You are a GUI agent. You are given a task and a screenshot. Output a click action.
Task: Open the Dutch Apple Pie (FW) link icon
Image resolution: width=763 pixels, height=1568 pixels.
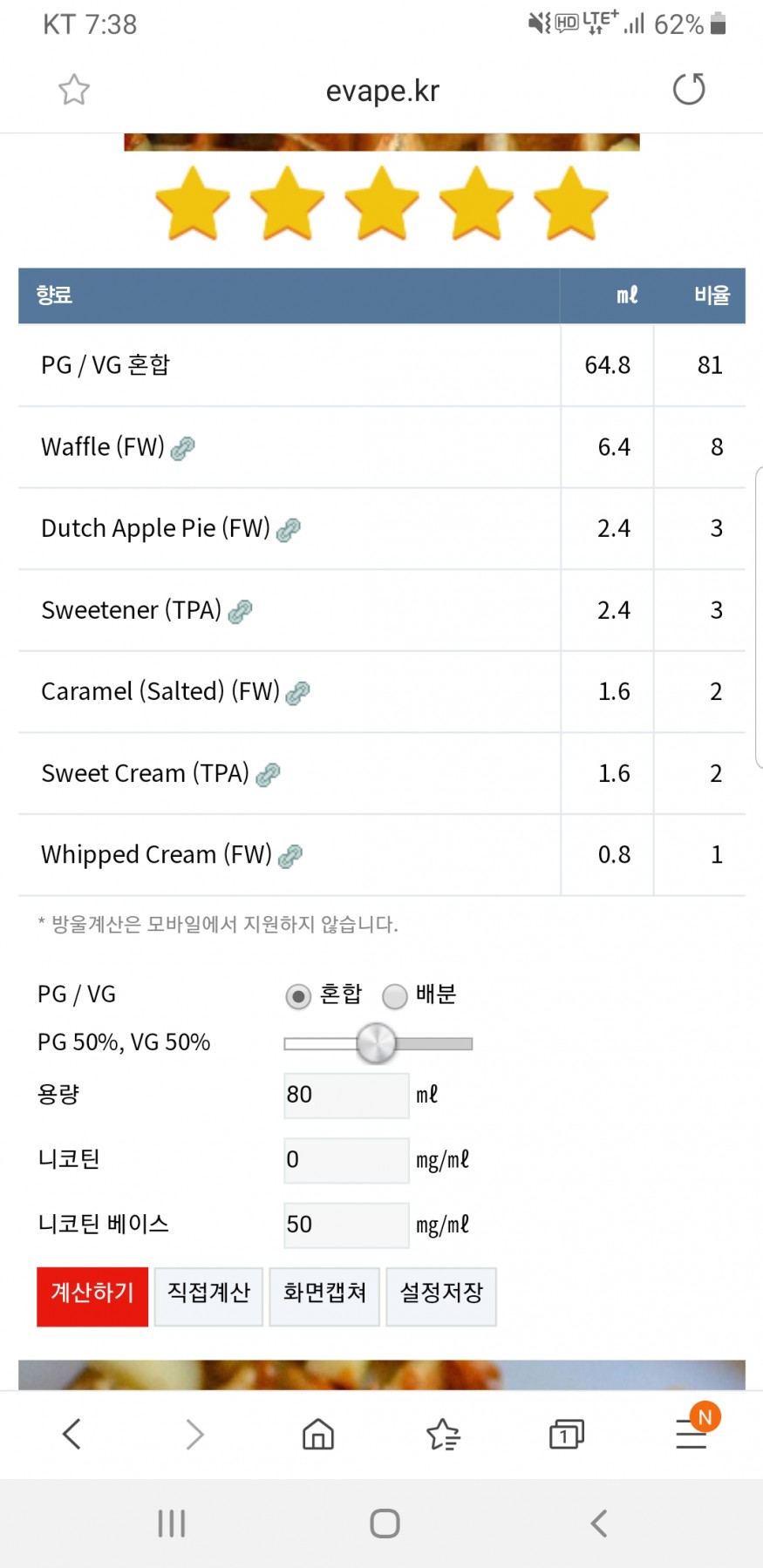(x=289, y=530)
